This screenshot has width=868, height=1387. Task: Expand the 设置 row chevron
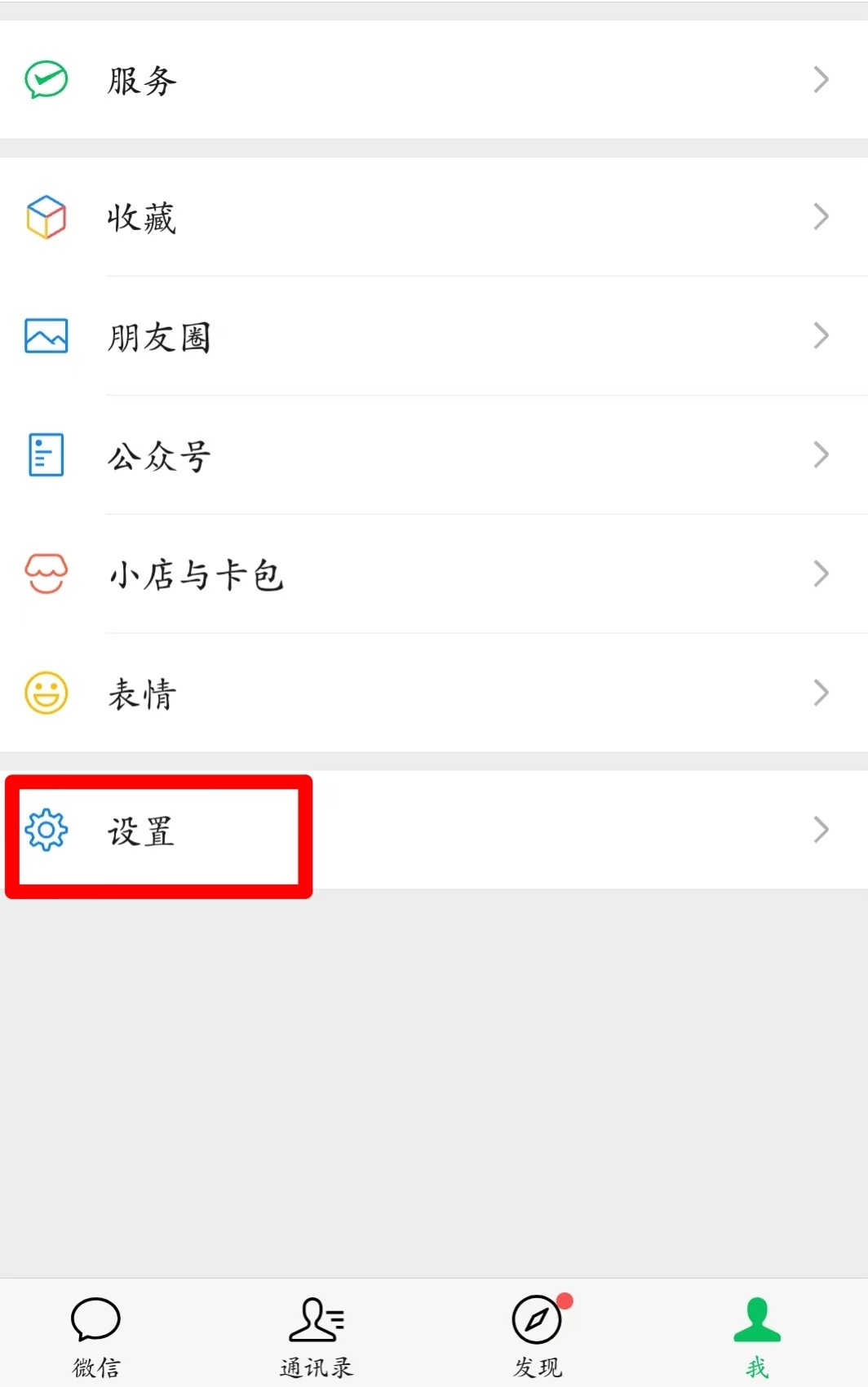[821, 831]
